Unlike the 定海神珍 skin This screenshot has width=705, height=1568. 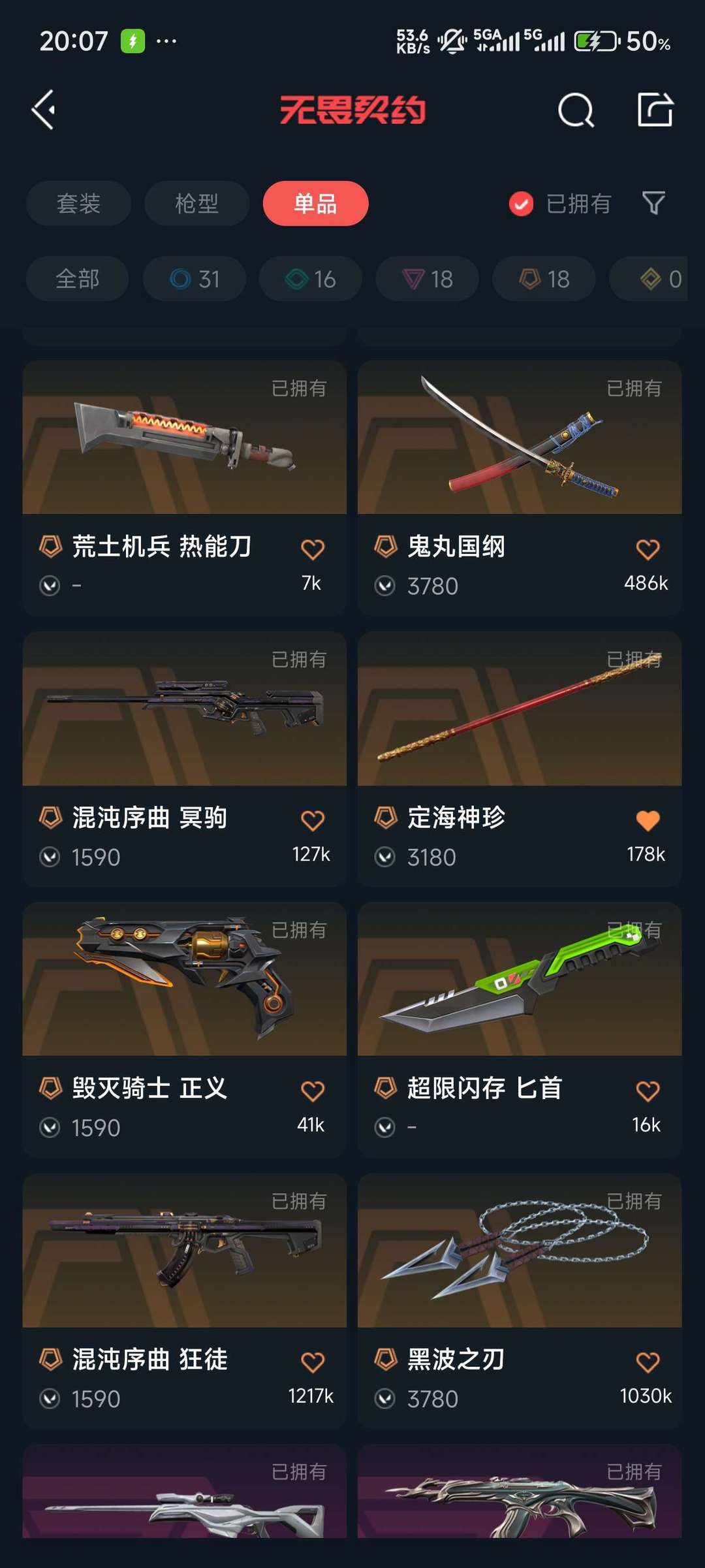pyautogui.click(x=648, y=820)
